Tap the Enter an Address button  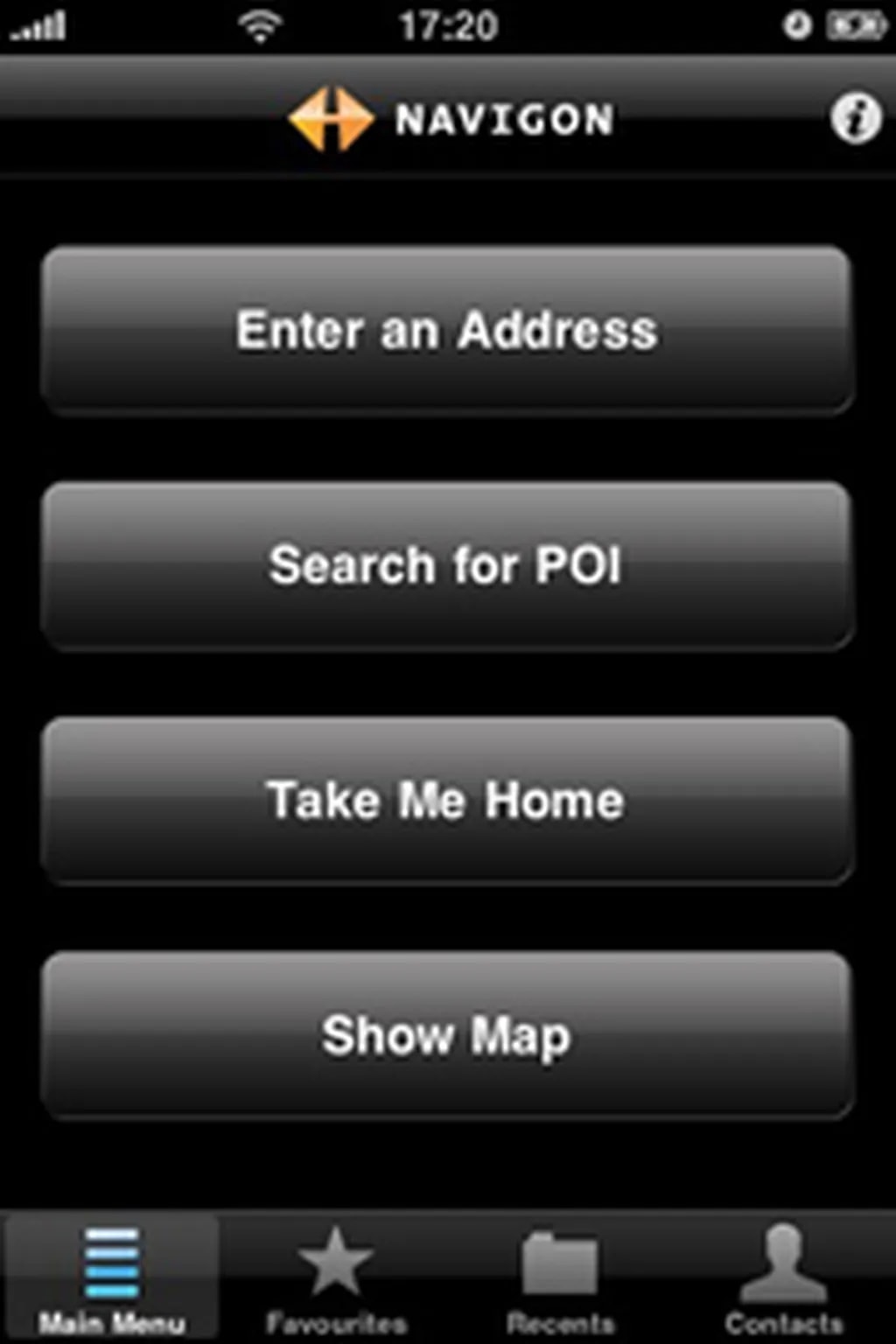[447, 330]
